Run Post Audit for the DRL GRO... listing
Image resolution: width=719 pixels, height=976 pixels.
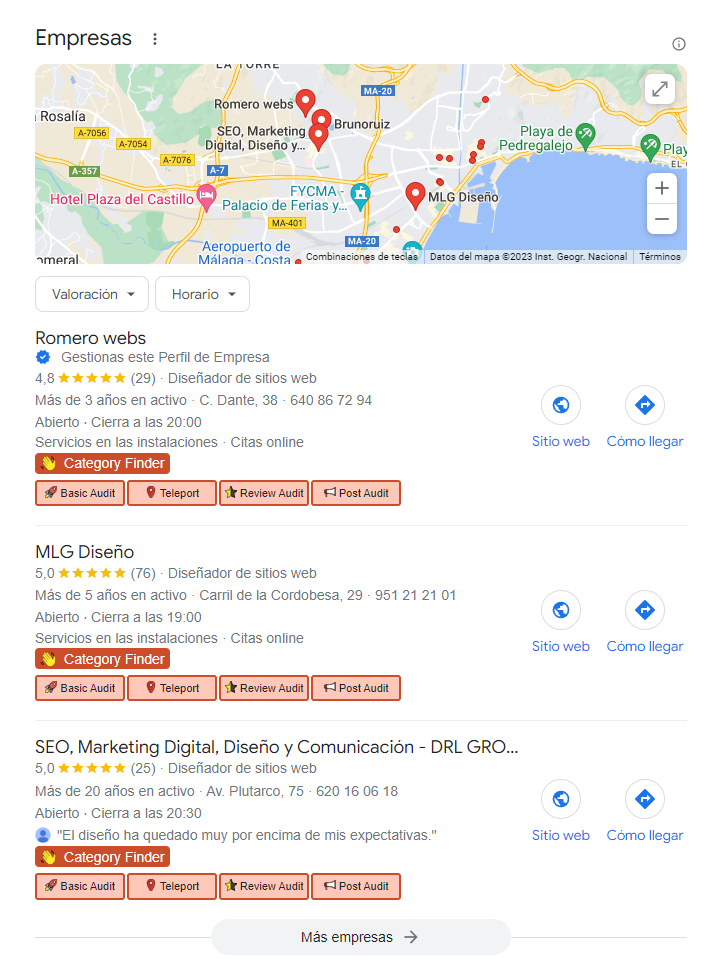click(x=356, y=886)
